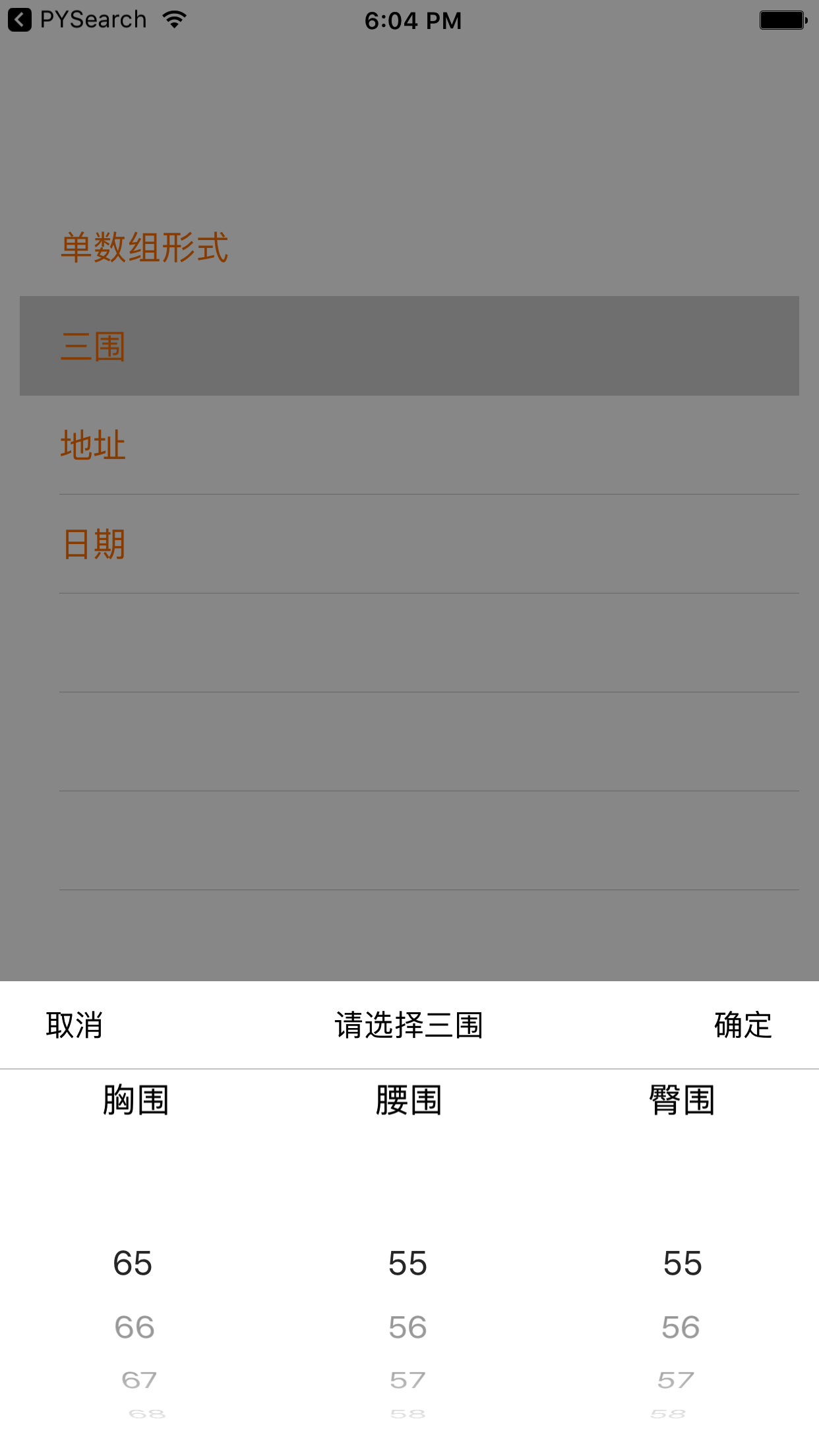Pick 67 in the 胸围 wheel
This screenshot has width=819, height=1456.
point(138,1380)
